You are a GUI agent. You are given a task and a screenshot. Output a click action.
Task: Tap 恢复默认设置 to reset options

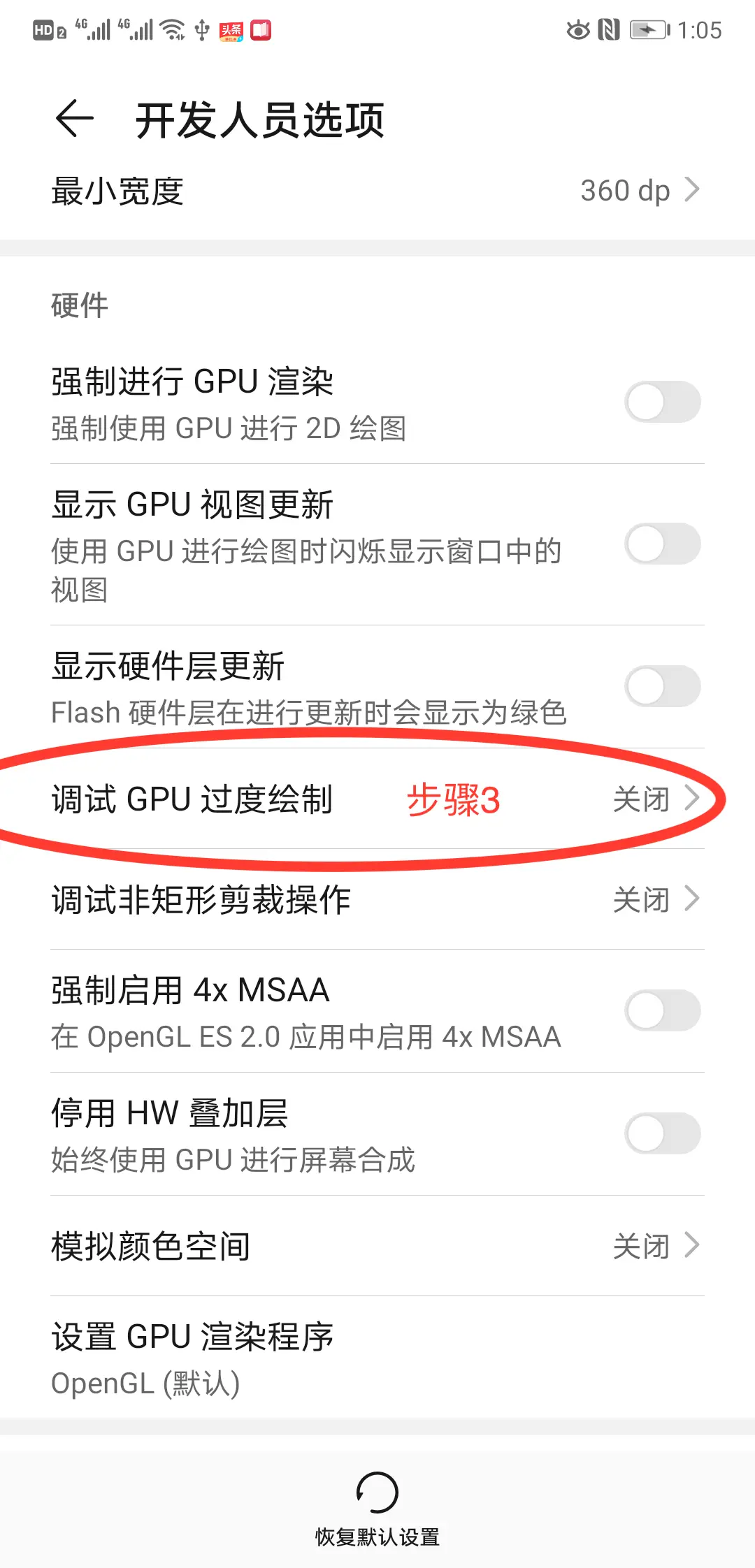pyautogui.click(x=377, y=1507)
